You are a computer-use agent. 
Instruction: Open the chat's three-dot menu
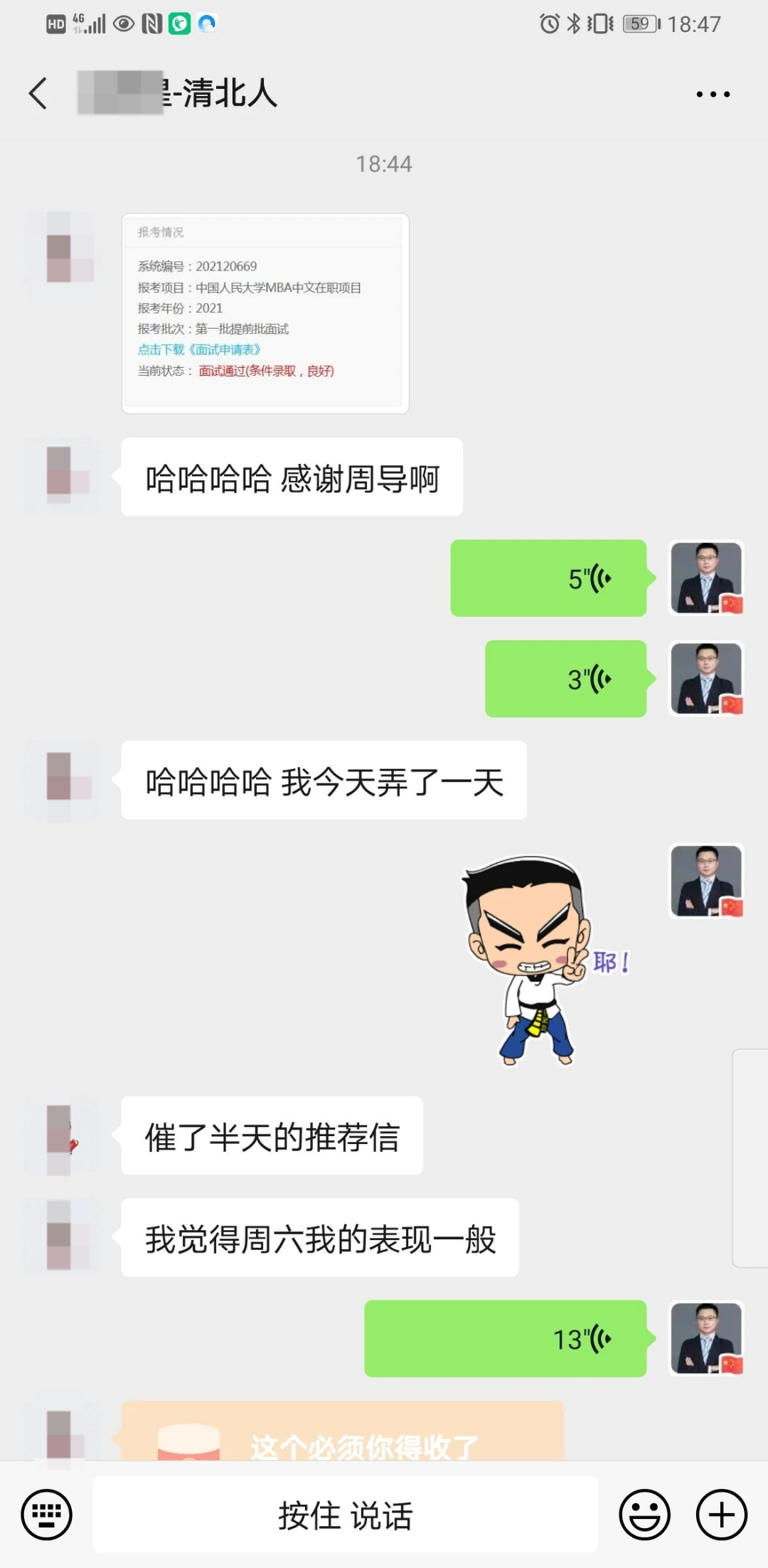(x=713, y=94)
